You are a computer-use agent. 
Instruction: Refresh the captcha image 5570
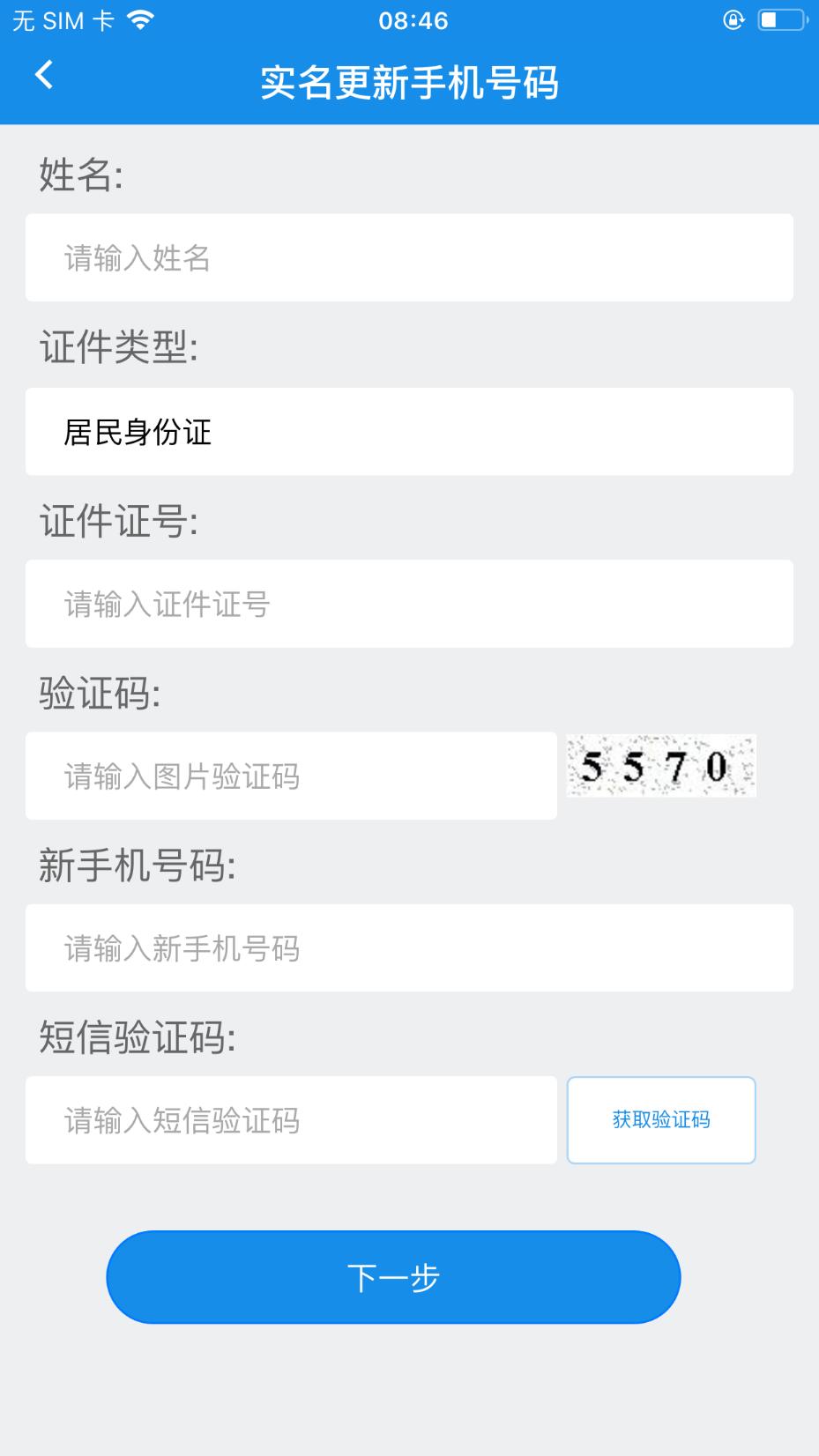click(x=661, y=766)
